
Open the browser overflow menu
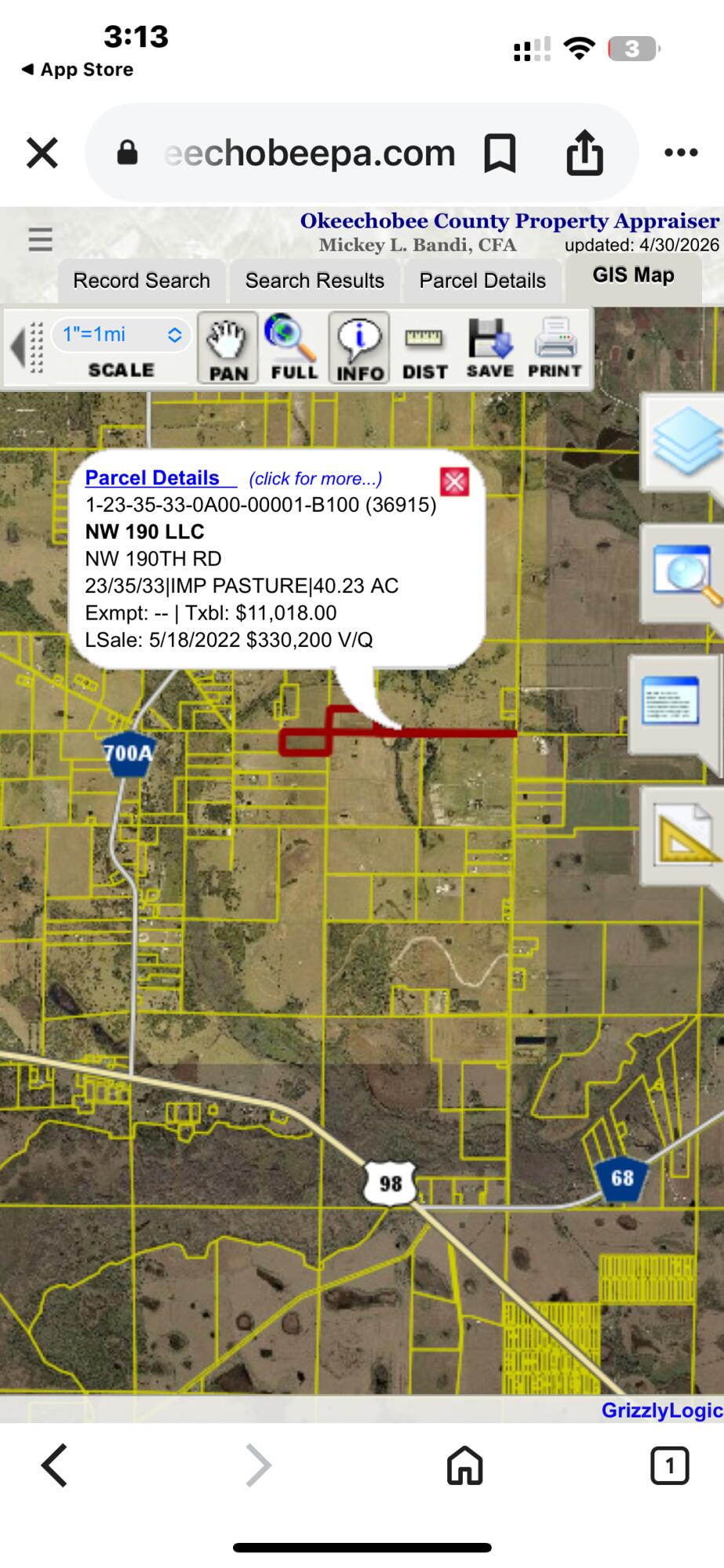point(681,153)
